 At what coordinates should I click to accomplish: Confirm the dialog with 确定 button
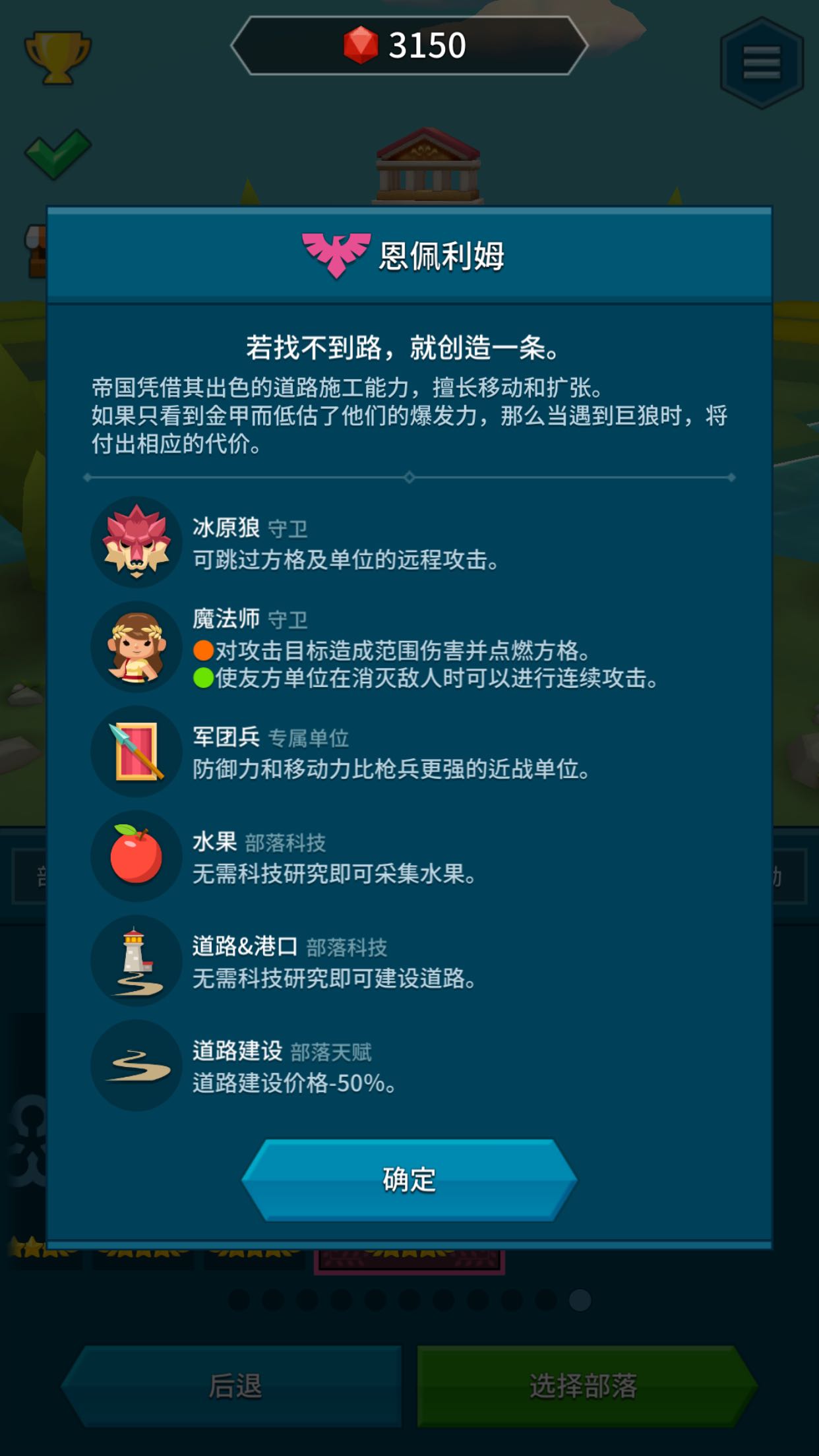[x=409, y=1179]
